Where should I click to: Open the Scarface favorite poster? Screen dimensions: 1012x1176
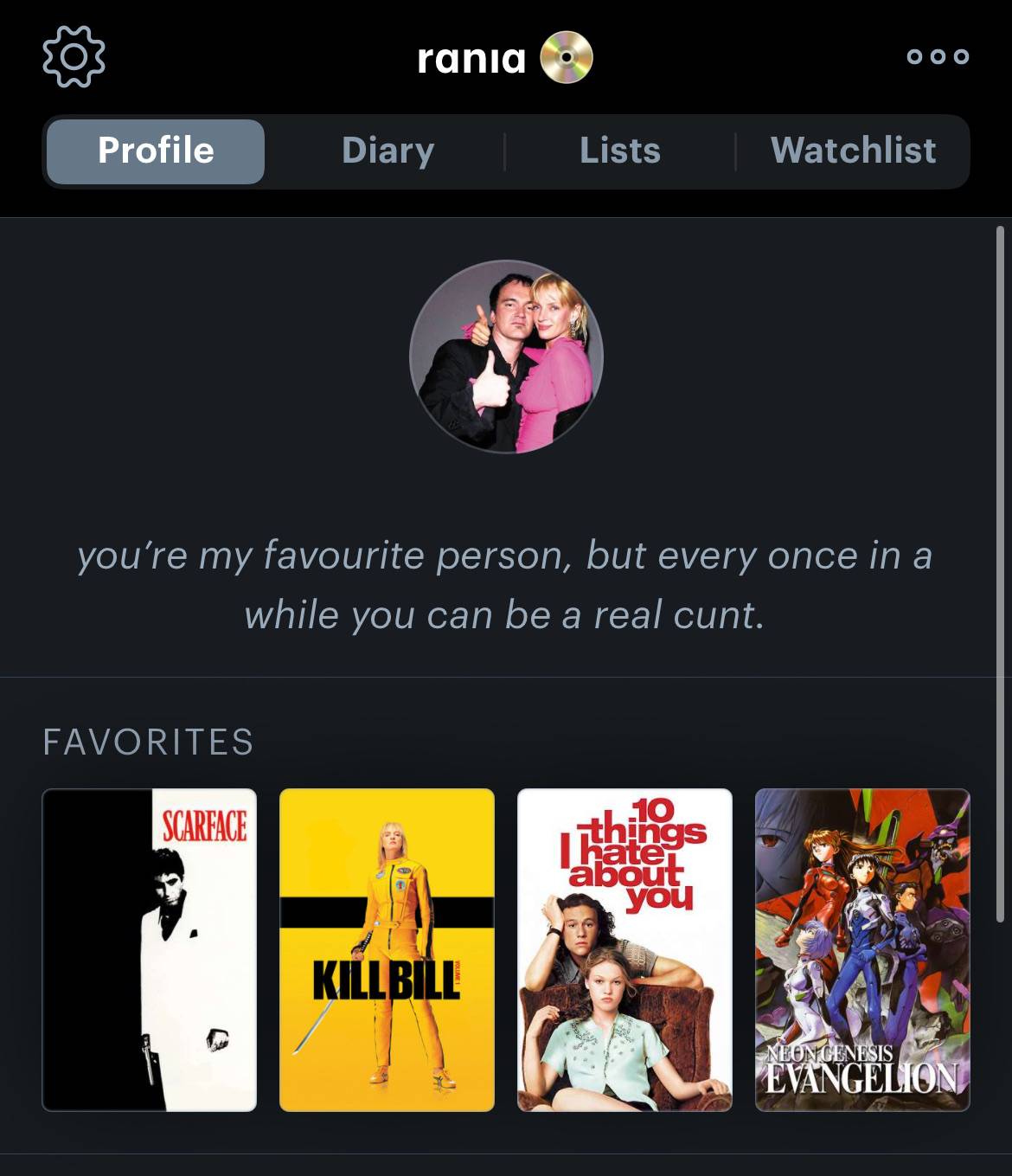coord(150,949)
